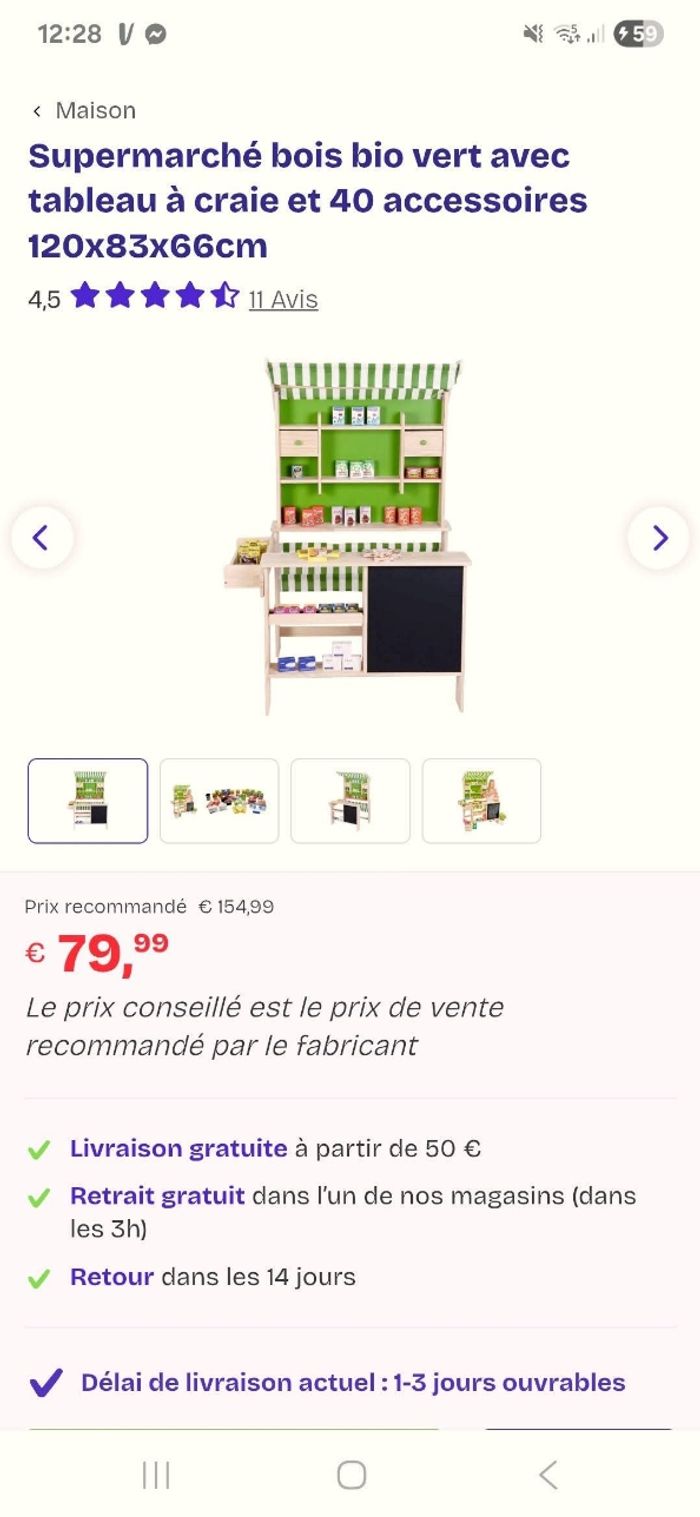Show the previous product image

tap(42, 538)
